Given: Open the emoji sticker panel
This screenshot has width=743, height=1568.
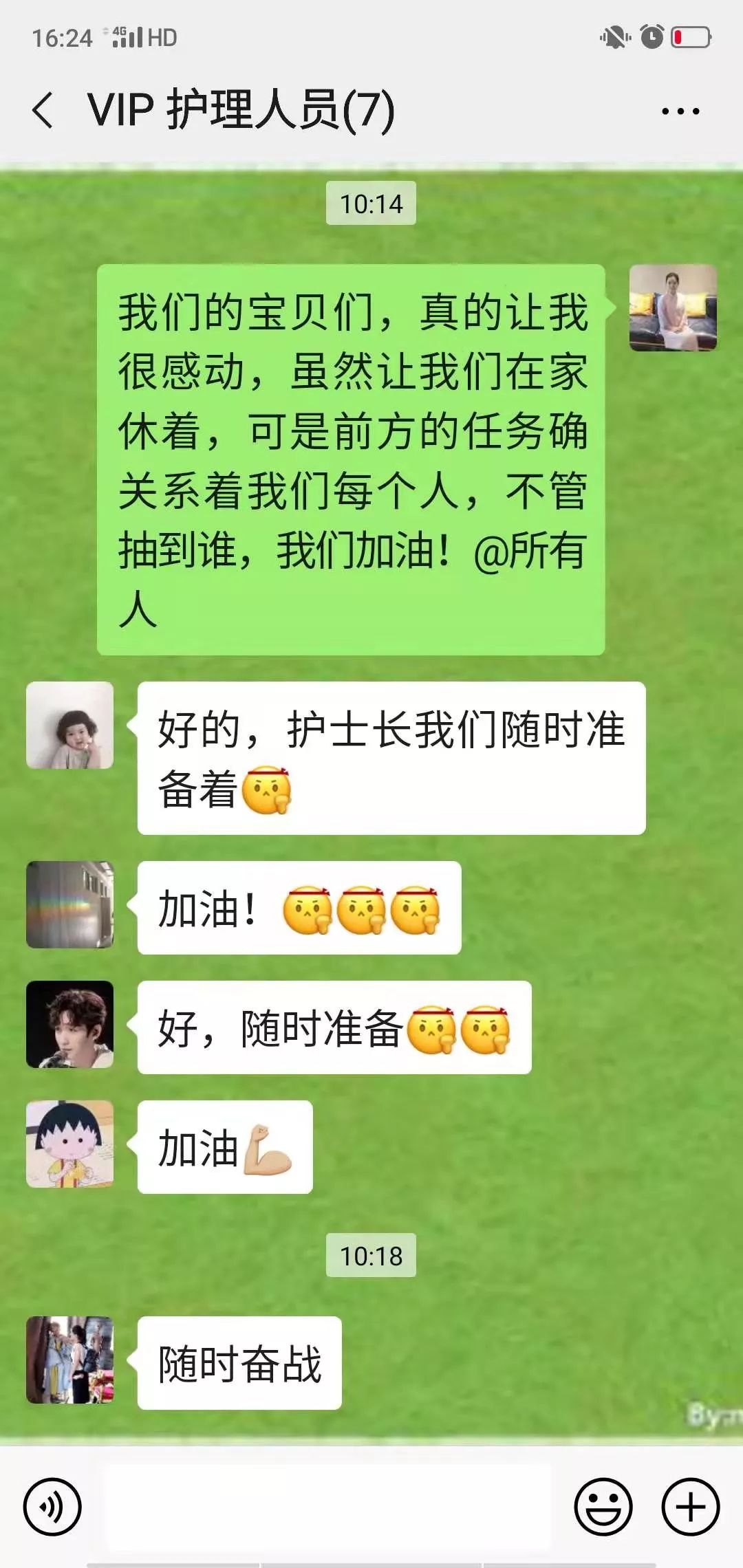Looking at the screenshot, I should [603, 1507].
